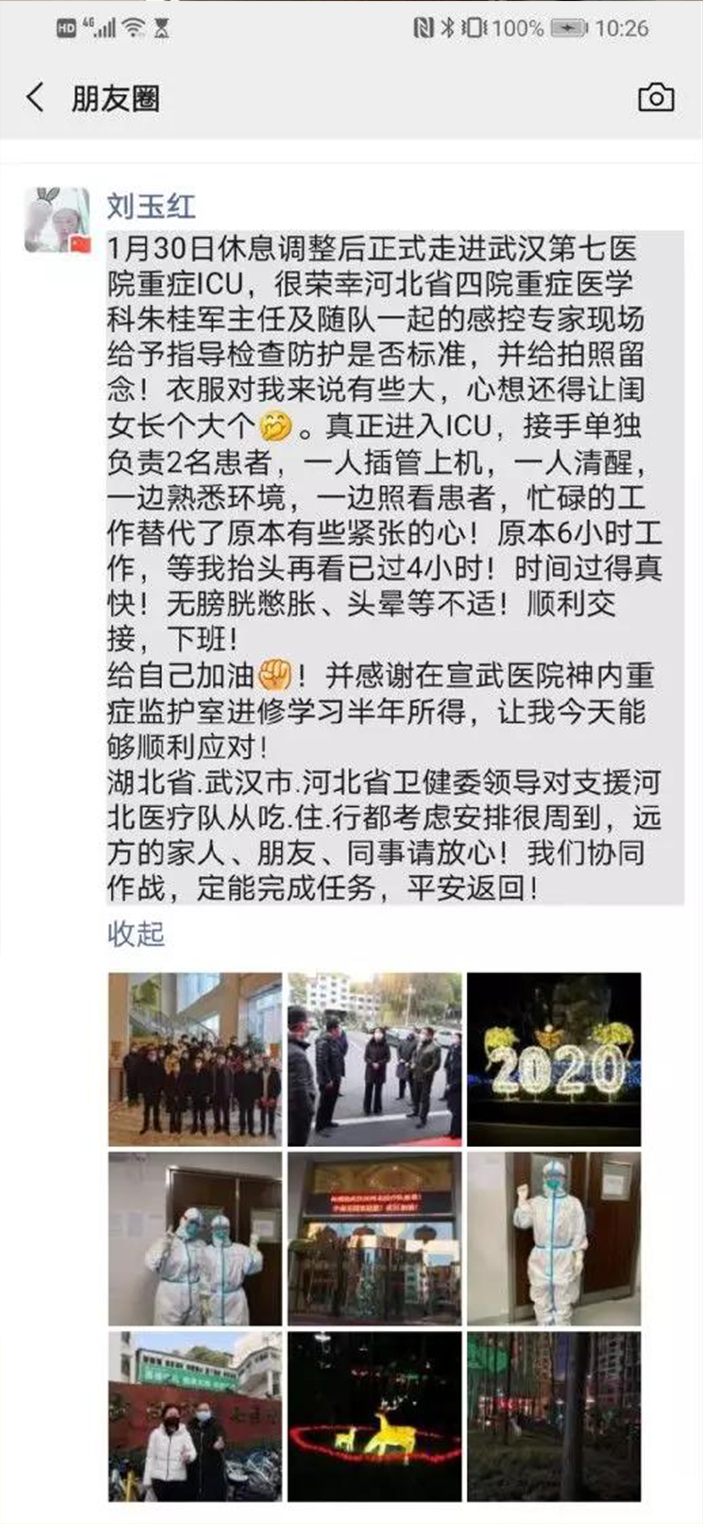Open the camera to post a moment
703x1524 pixels.
tap(656, 98)
